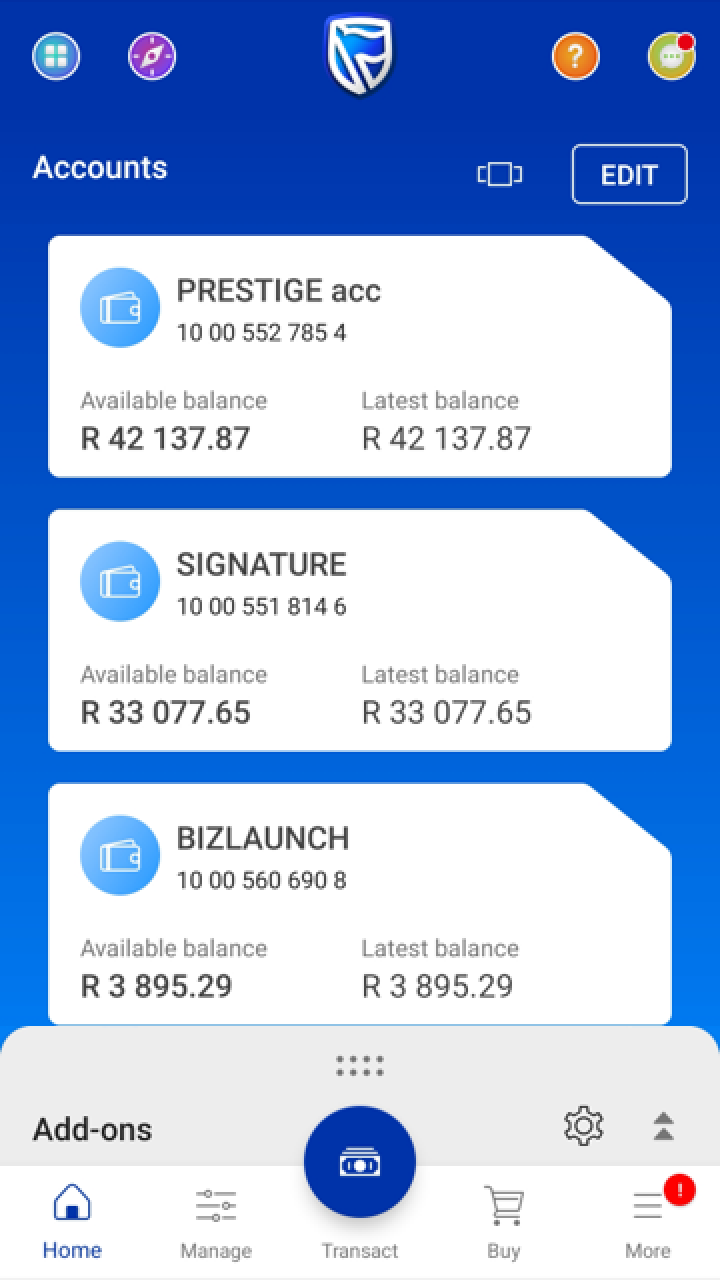
Task: Tap the SIGNATURE account wallet icon
Action: [x=120, y=581]
